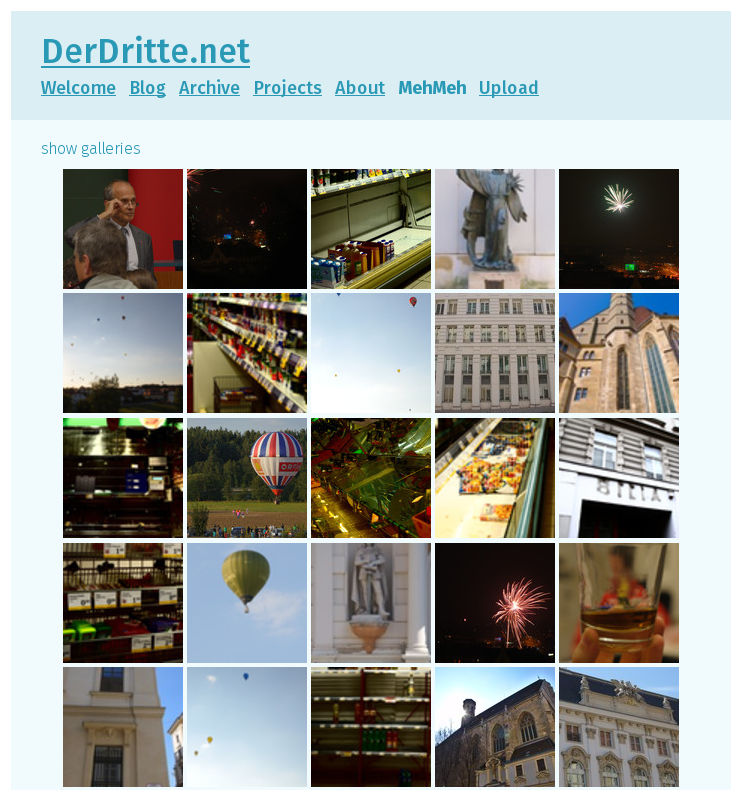
Task: Open the red firework burst photo
Action: (x=495, y=603)
